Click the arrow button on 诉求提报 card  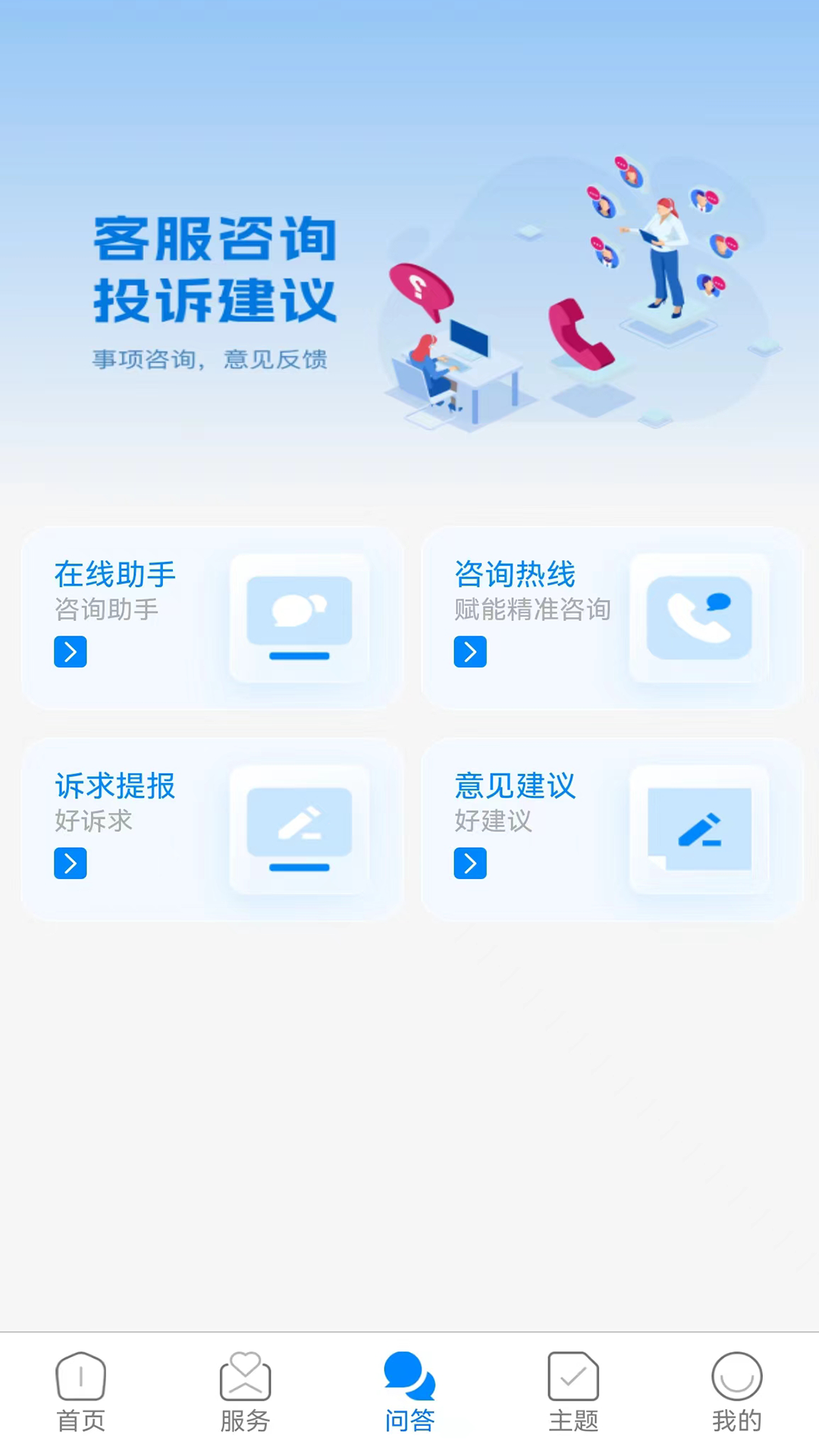coord(70,863)
